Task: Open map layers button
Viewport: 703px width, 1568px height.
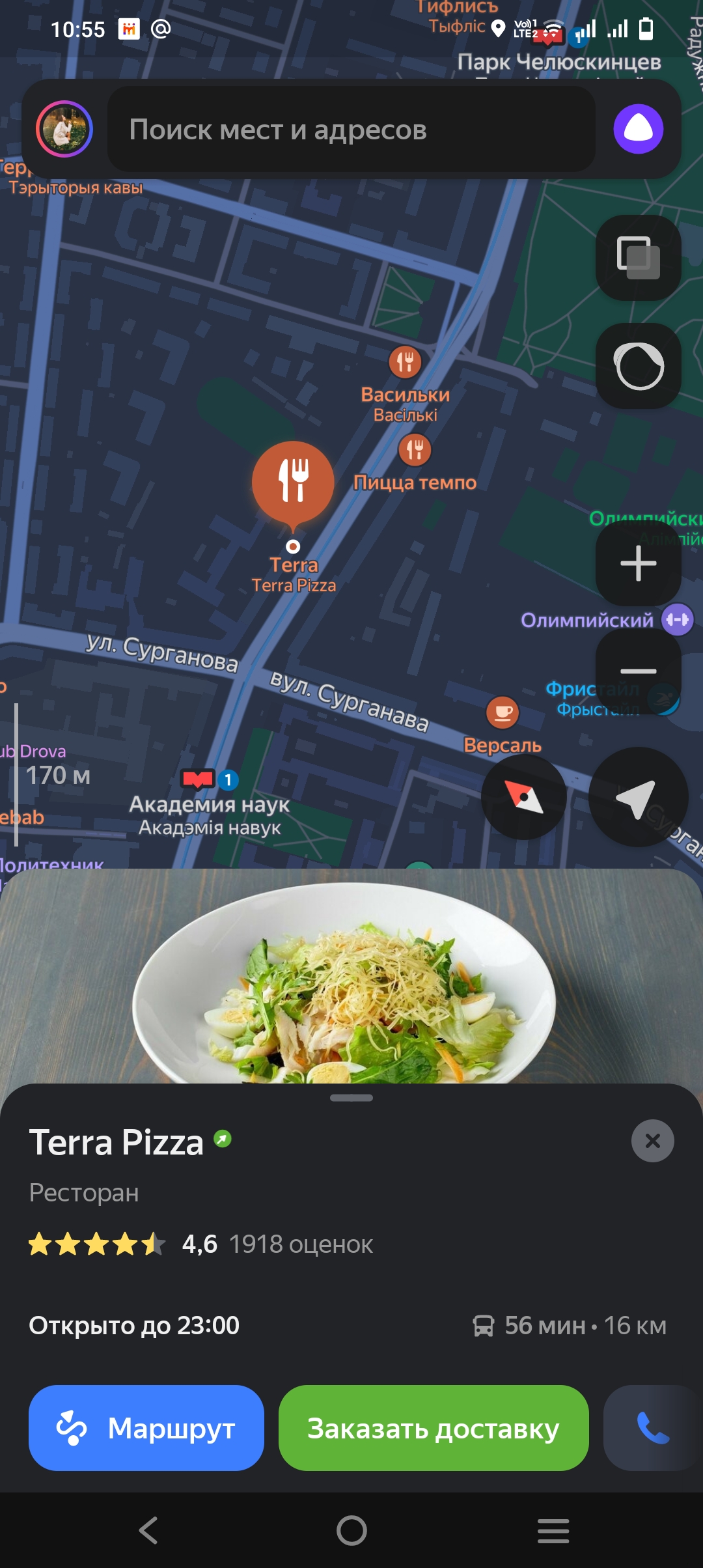Action: pyautogui.click(x=638, y=257)
